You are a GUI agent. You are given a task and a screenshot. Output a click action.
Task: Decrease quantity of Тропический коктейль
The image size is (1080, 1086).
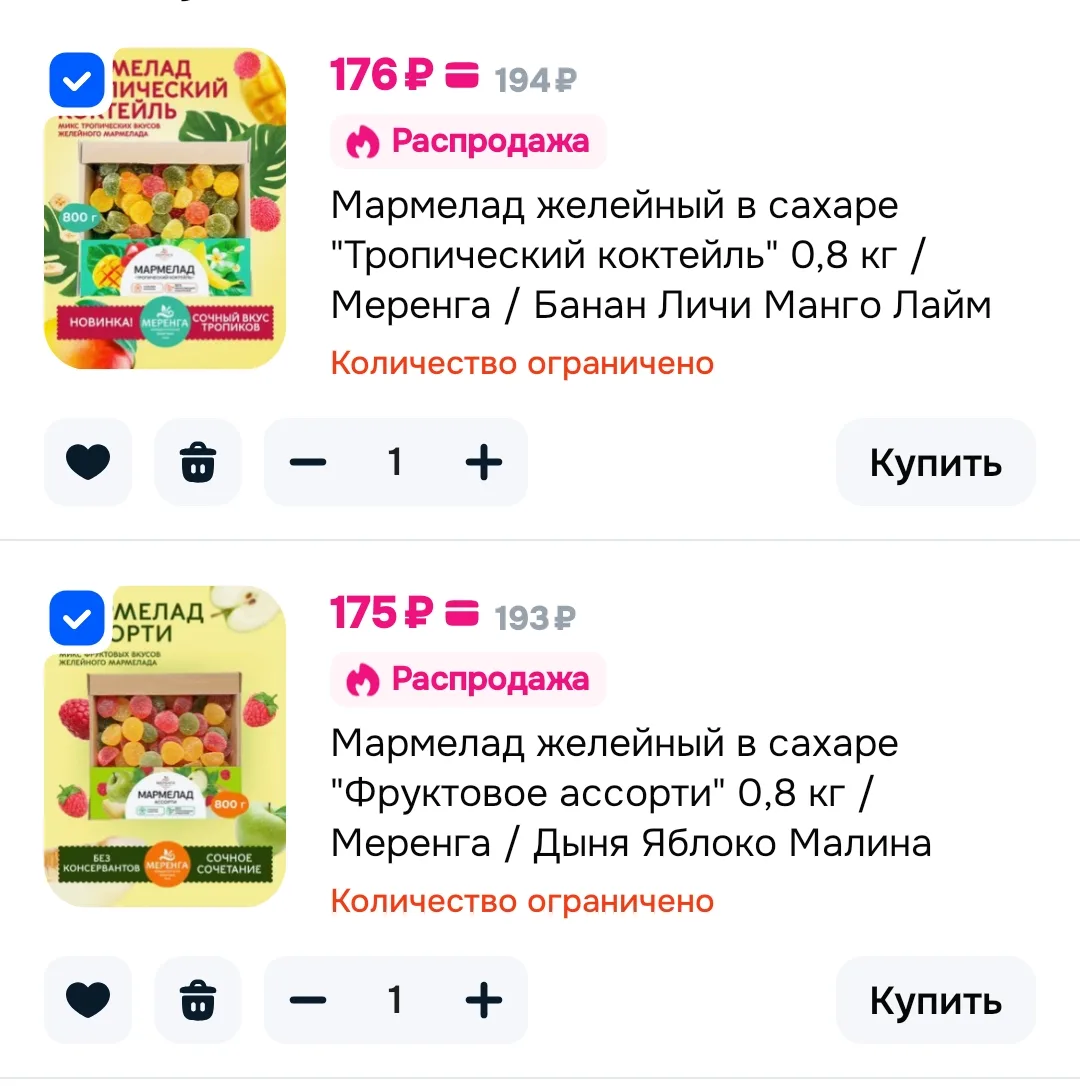click(308, 462)
